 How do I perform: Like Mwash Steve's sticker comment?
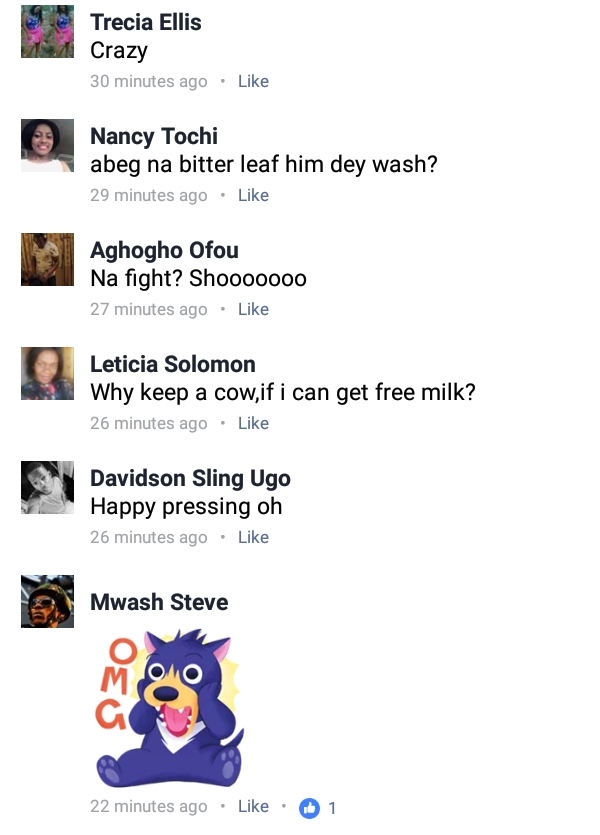253,806
